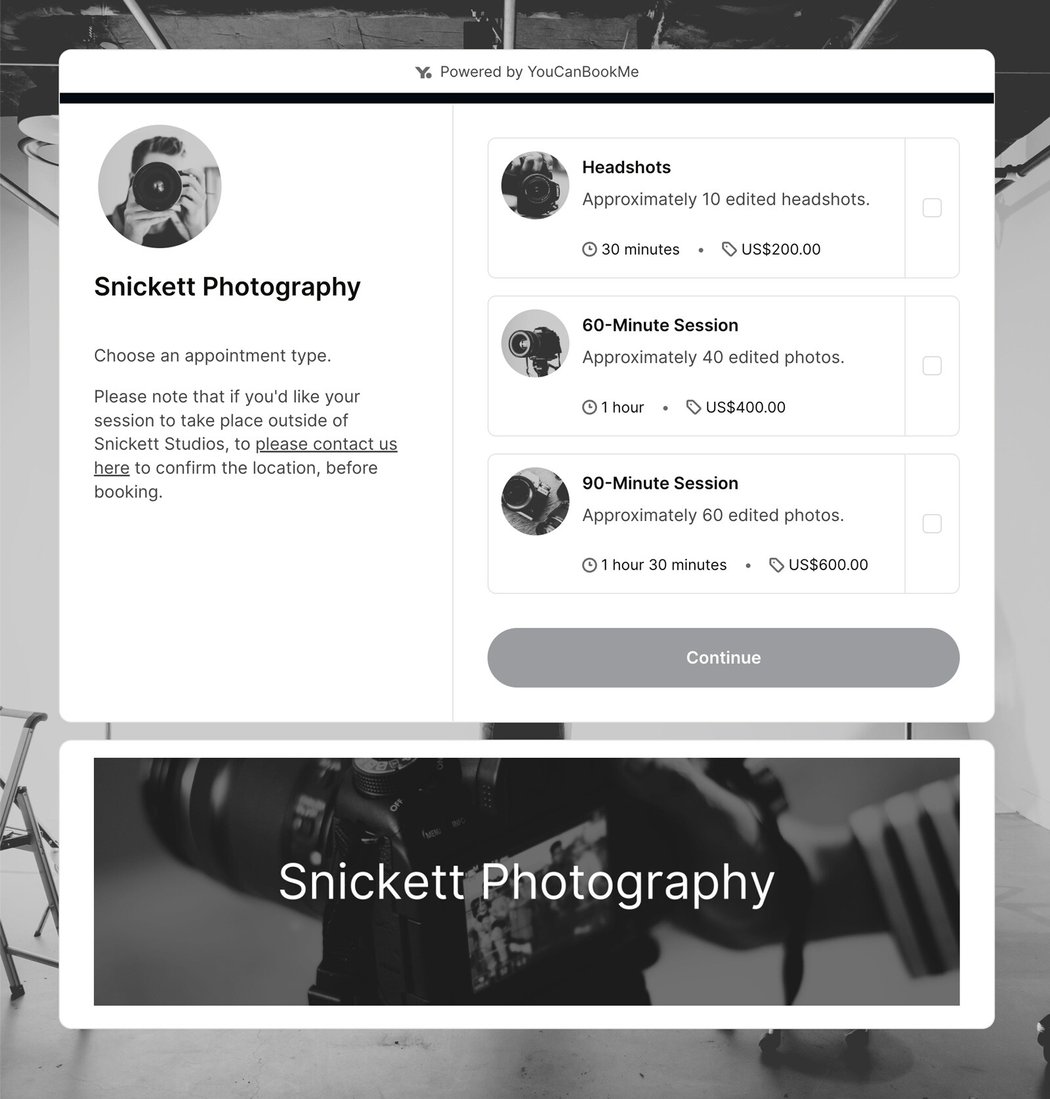Select the Headshots checkbox
The image size is (1050, 1099).
coord(931,208)
